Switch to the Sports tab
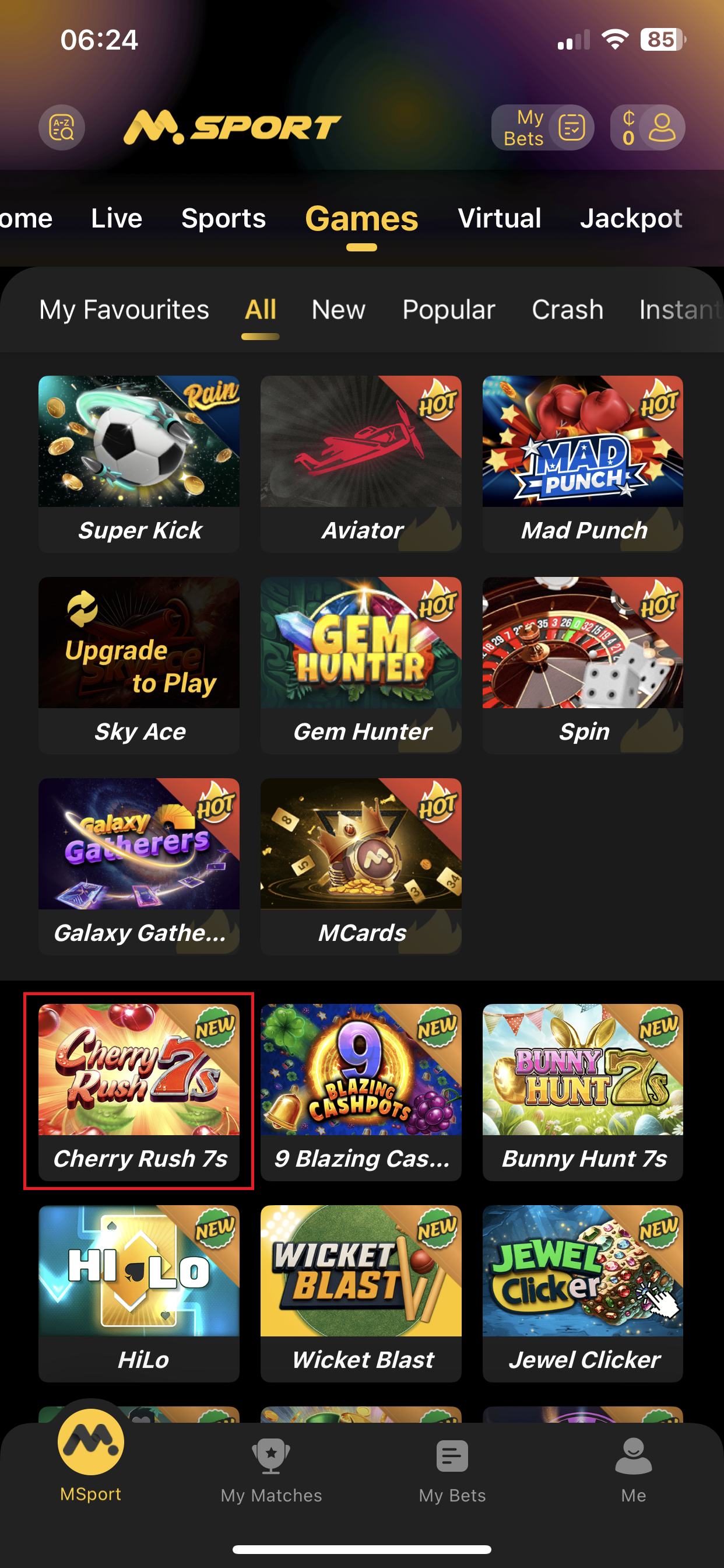 (x=223, y=219)
